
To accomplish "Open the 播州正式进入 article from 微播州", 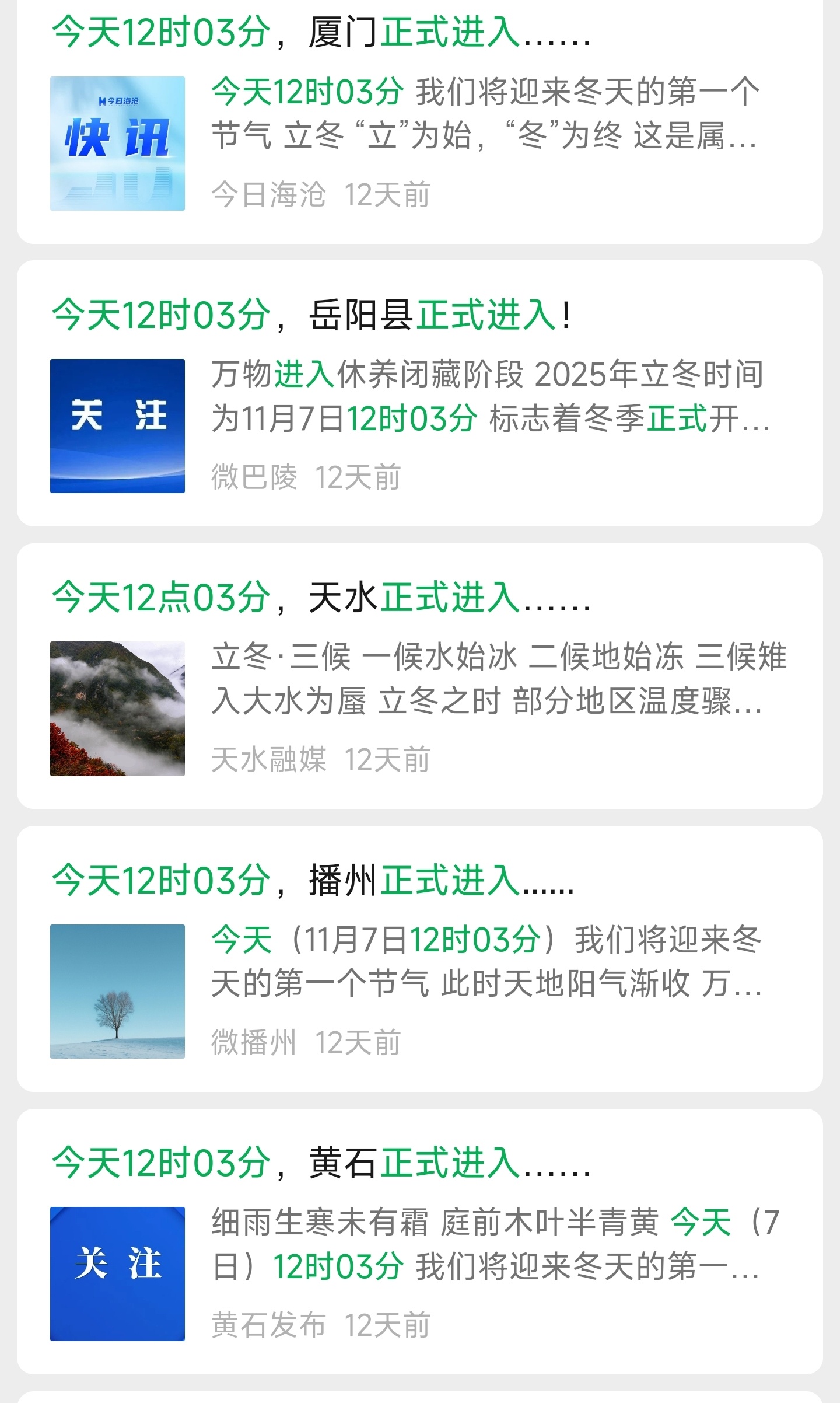I will click(x=420, y=959).
